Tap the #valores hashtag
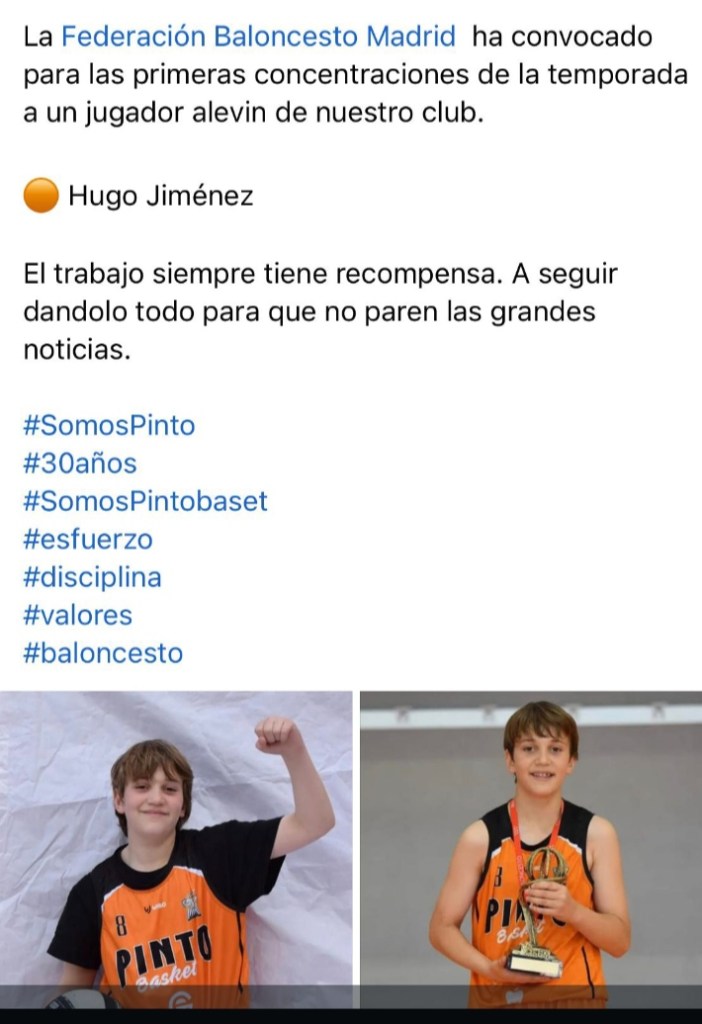 tap(77, 615)
